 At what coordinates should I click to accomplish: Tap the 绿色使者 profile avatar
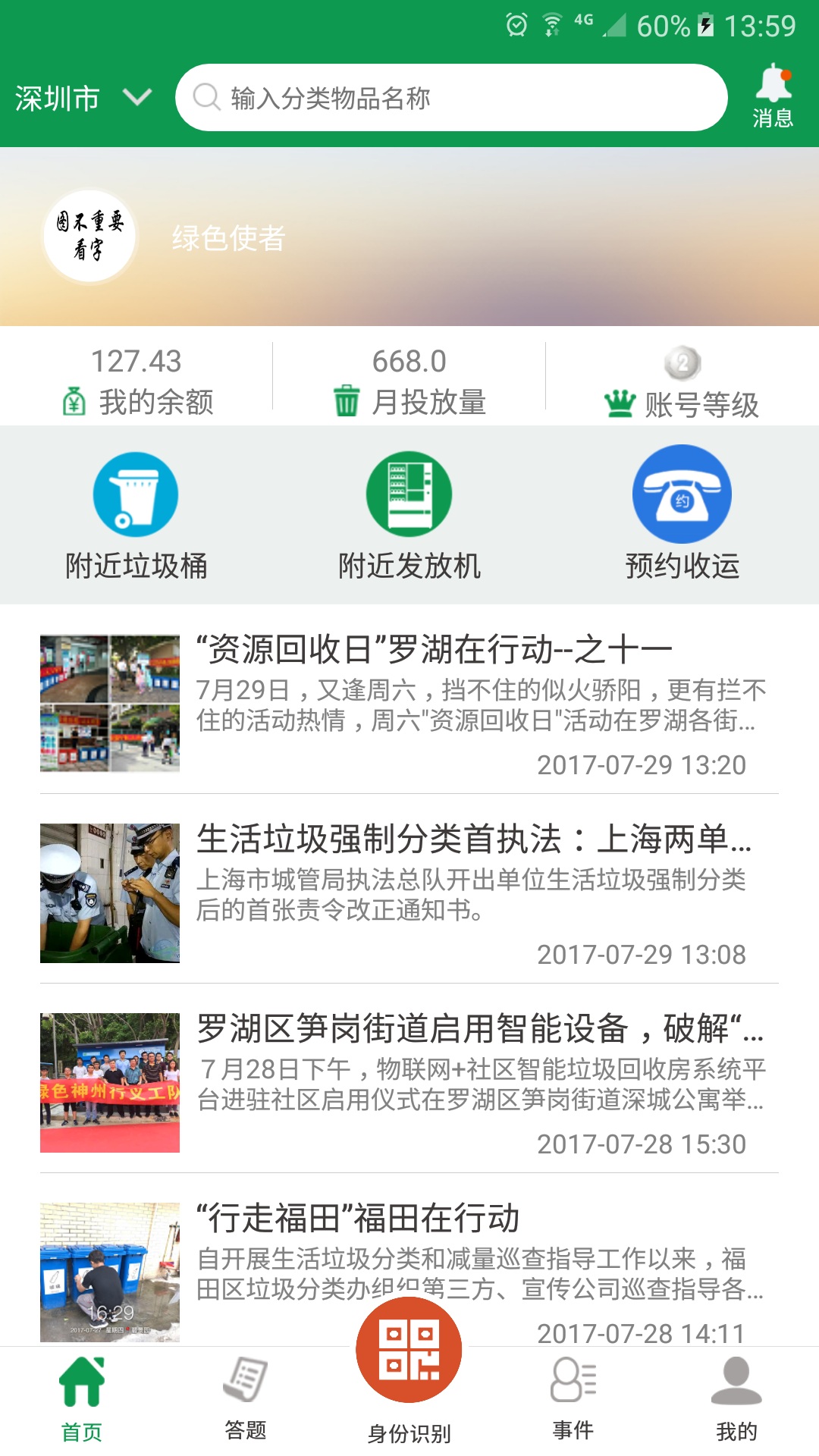point(89,235)
